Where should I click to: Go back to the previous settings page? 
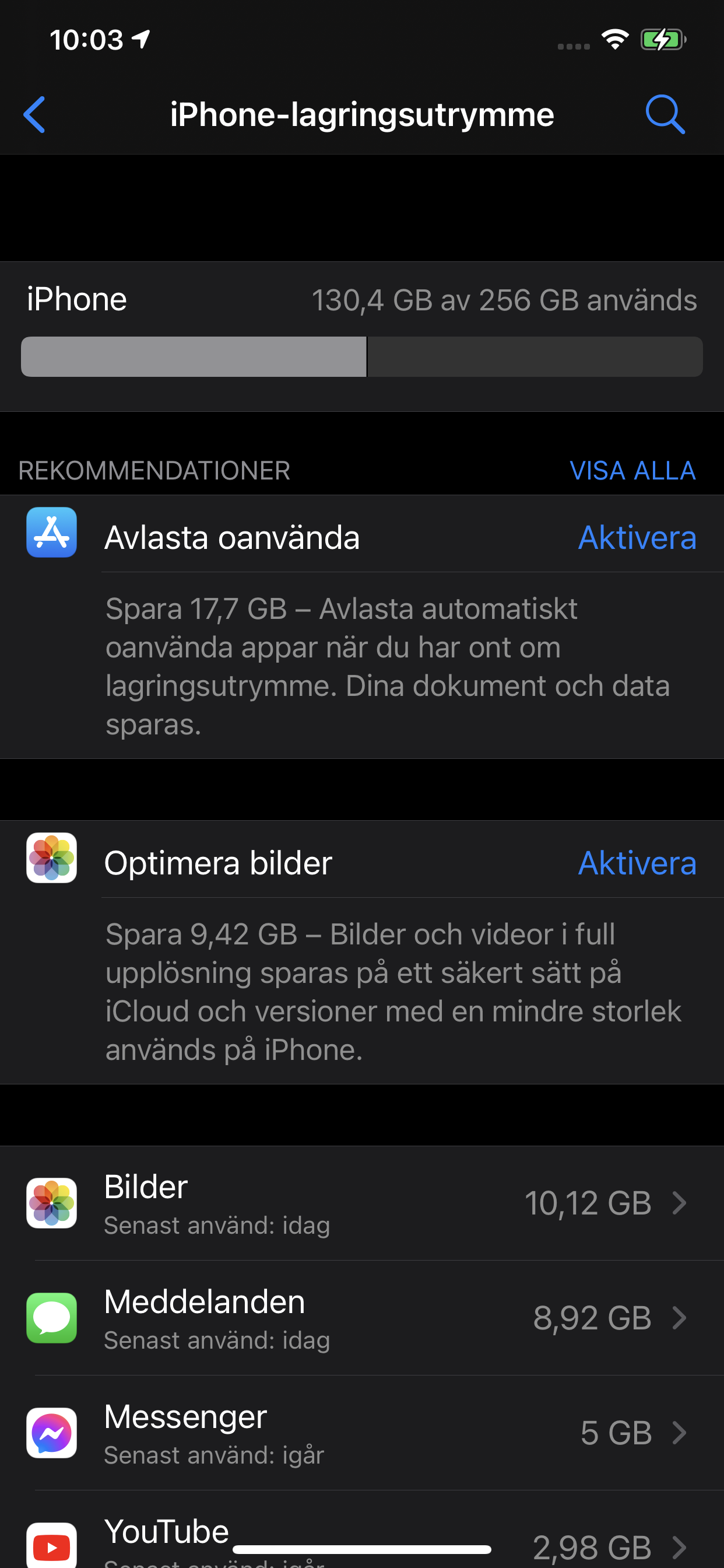coord(34,114)
